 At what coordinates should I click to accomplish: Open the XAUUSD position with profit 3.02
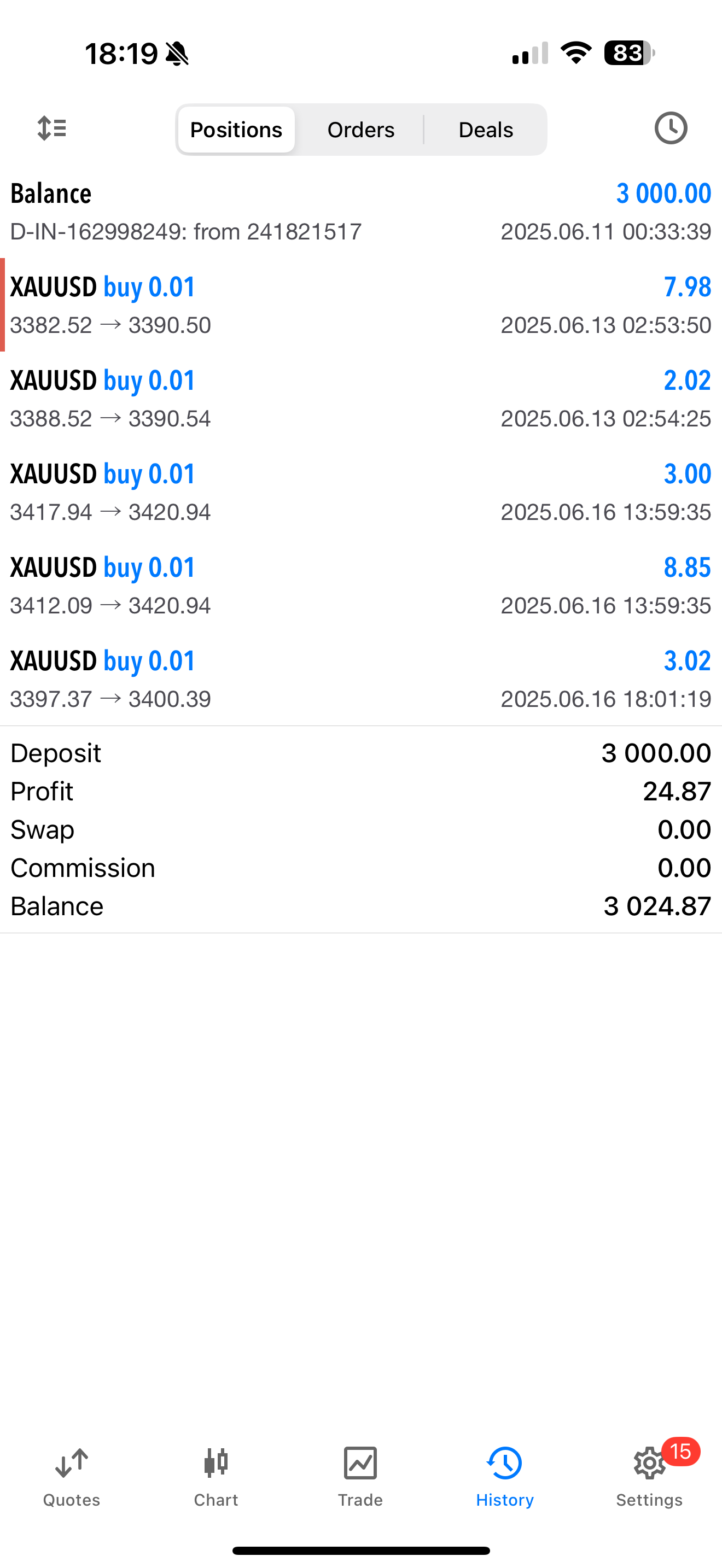click(x=361, y=678)
